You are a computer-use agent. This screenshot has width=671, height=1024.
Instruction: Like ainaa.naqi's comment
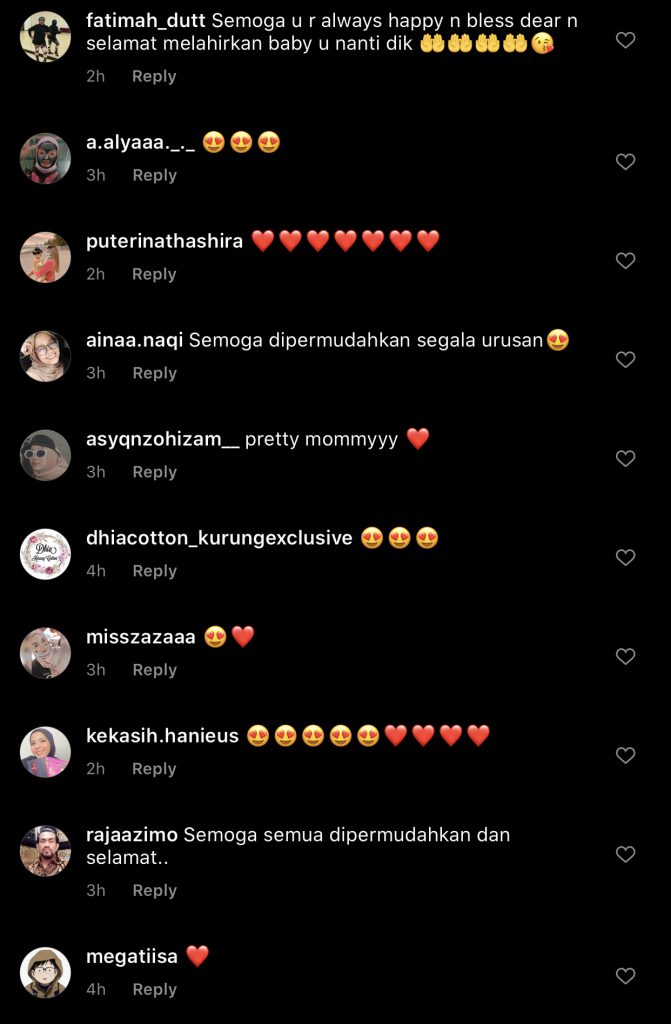pyautogui.click(x=625, y=359)
